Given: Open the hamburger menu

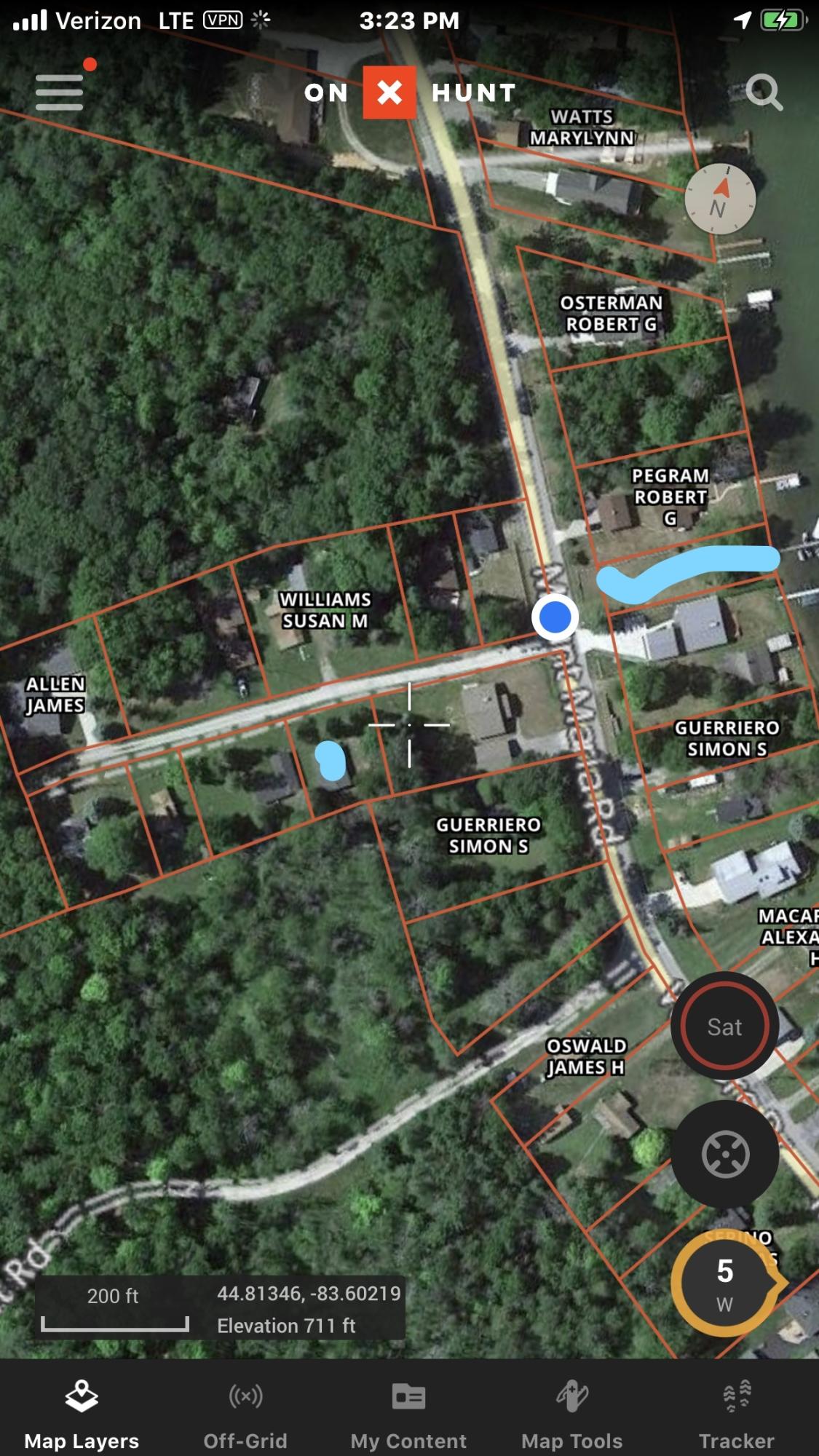Looking at the screenshot, I should pyautogui.click(x=59, y=92).
